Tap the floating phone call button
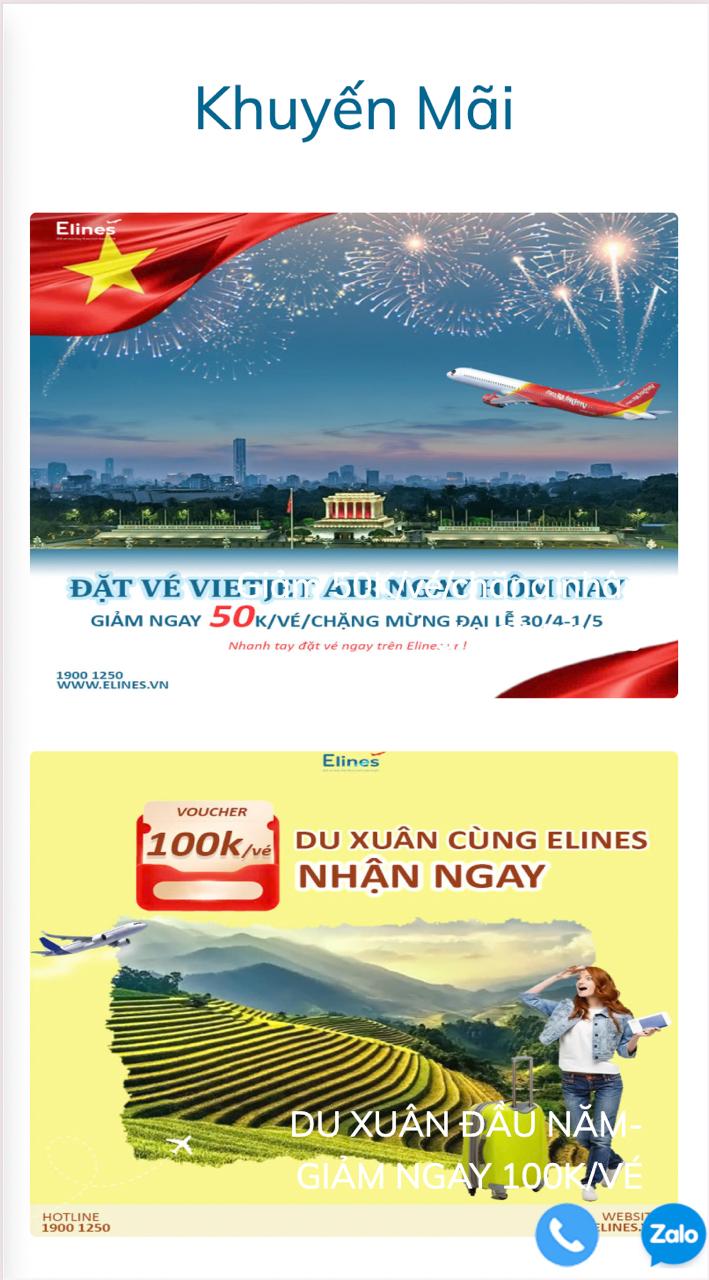 point(566,1236)
